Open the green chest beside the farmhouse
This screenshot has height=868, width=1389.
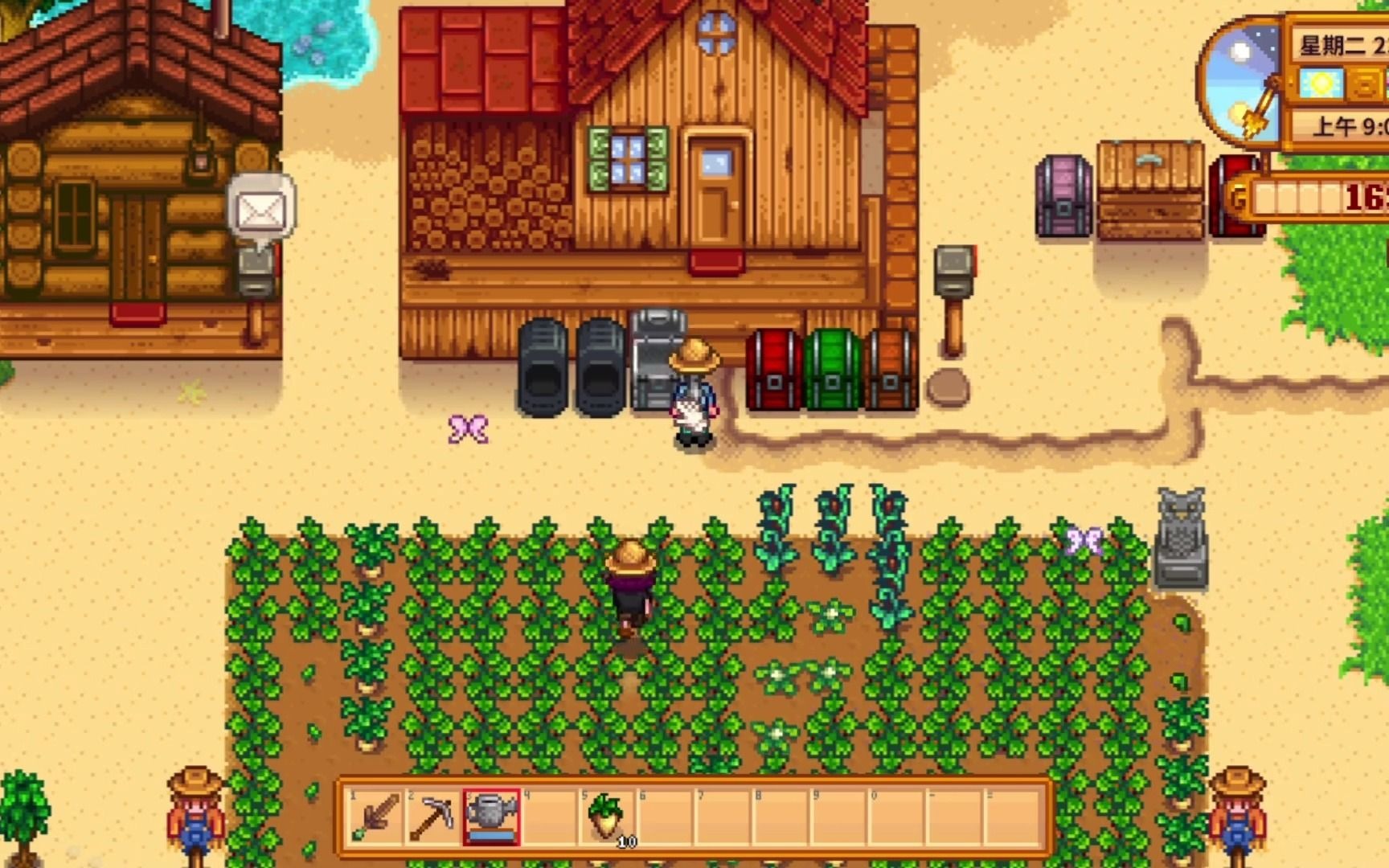click(x=833, y=371)
